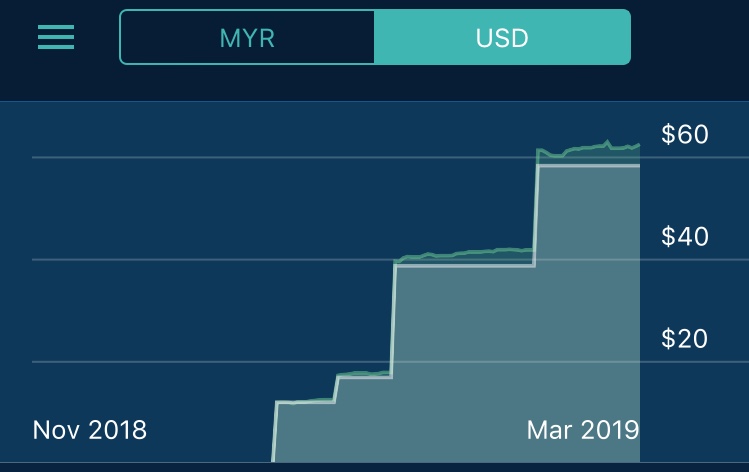Open the hamburger menu
Viewport: 749px width, 472px height.
(x=56, y=37)
